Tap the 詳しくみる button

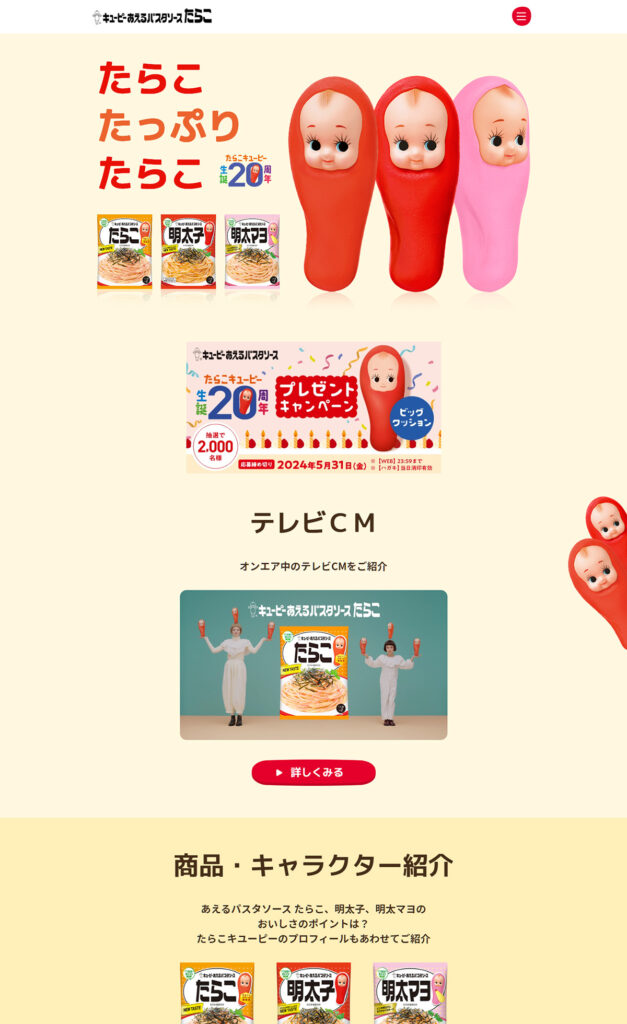[313, 772]
